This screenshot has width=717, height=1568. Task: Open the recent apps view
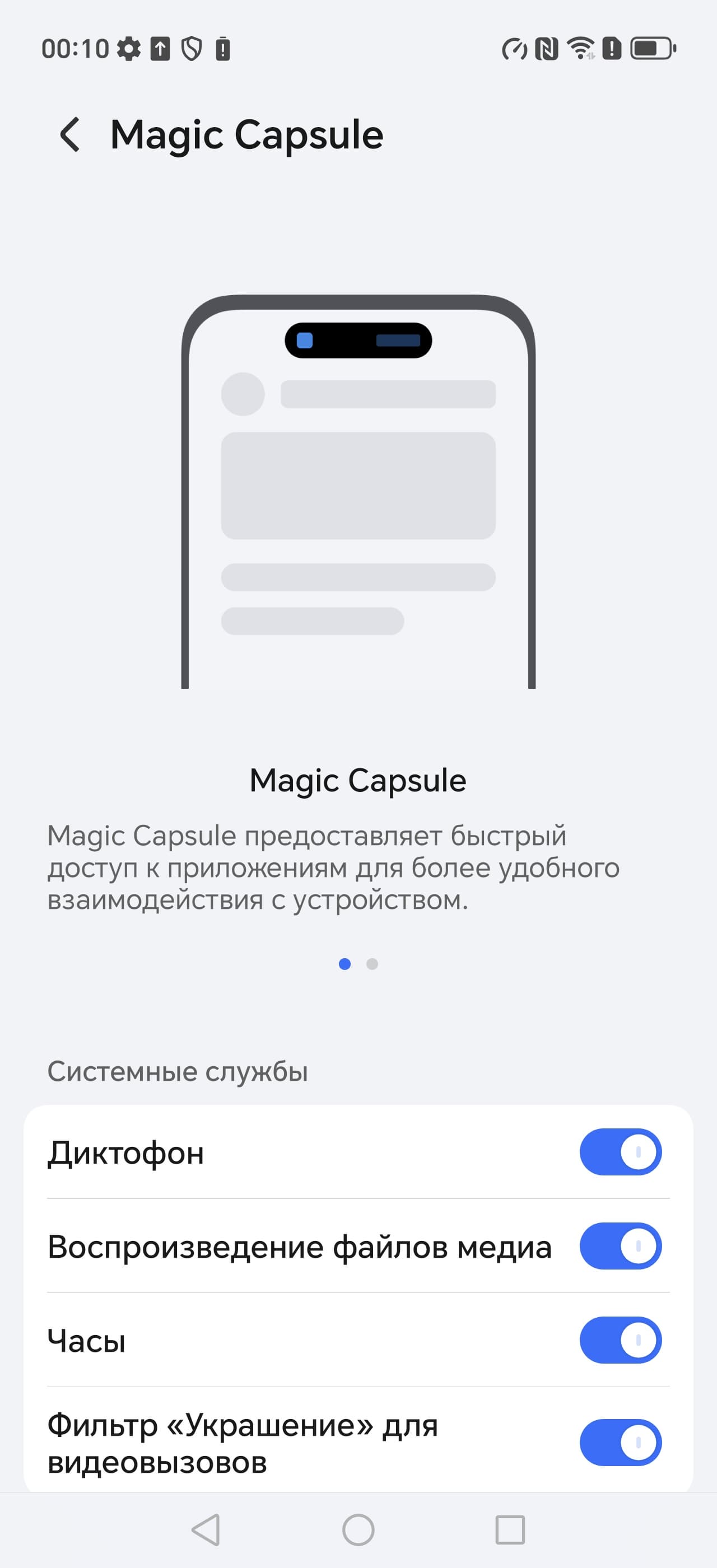click(510, 1530)
